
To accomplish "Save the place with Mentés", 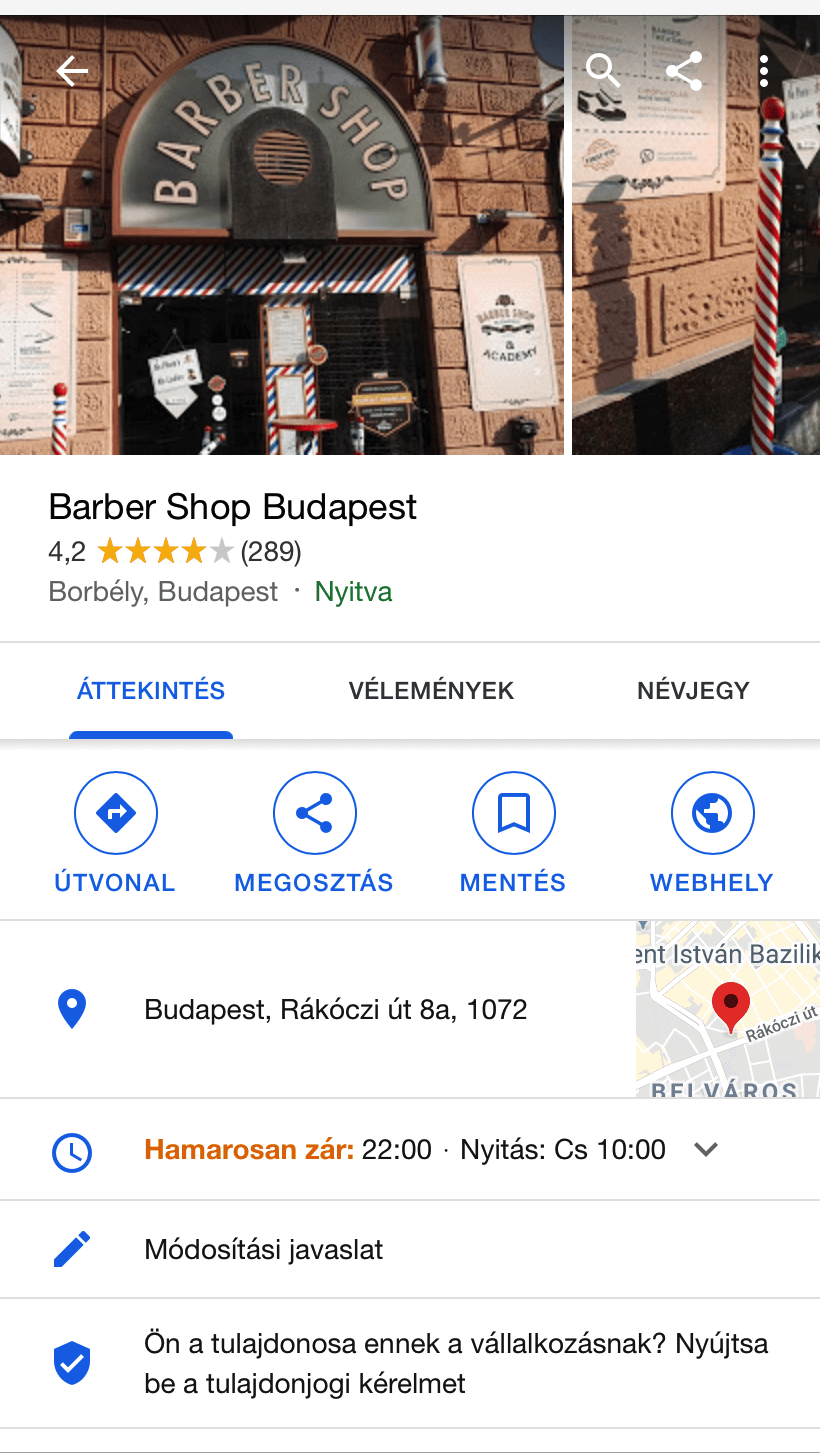I will coord(513,833).
